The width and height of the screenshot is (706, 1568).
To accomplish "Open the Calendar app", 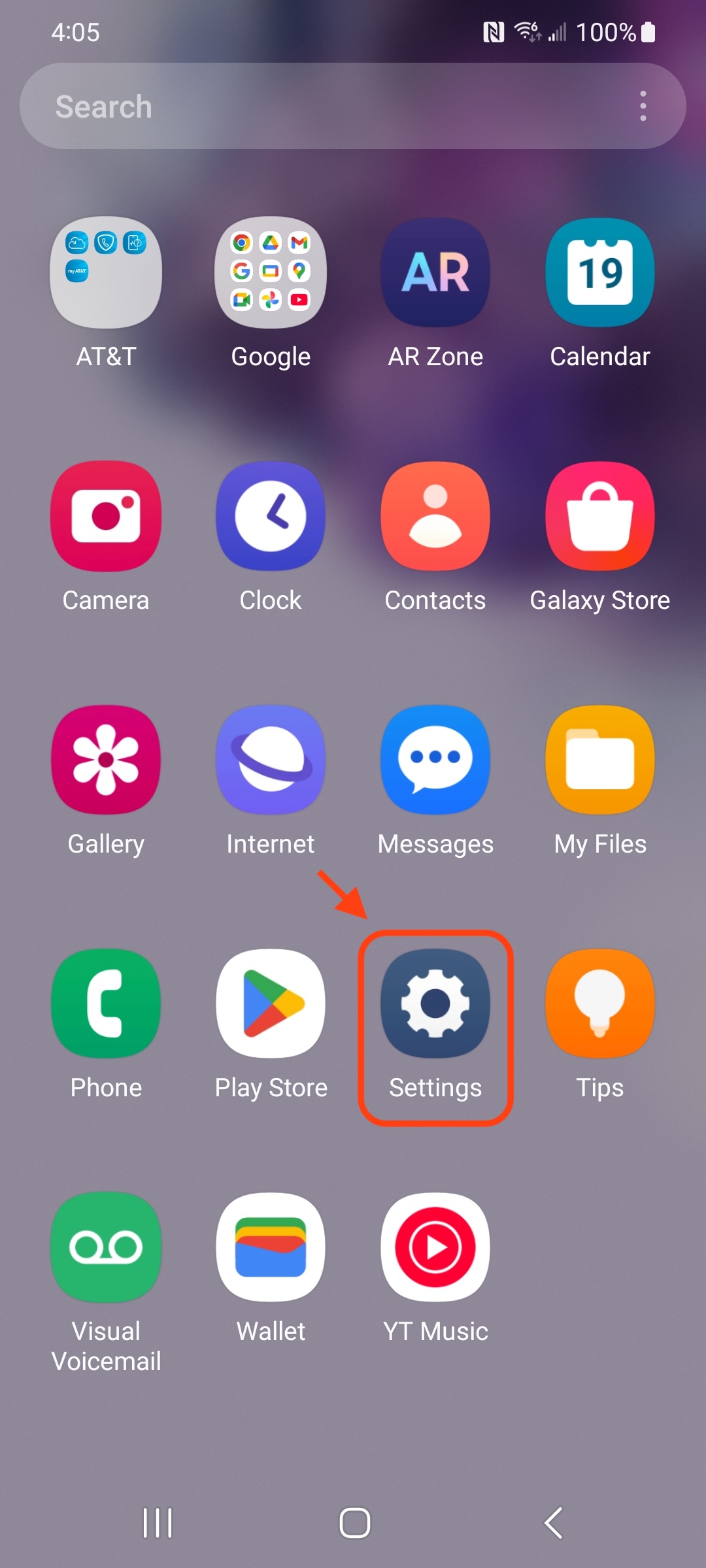I will coord(600,273).
